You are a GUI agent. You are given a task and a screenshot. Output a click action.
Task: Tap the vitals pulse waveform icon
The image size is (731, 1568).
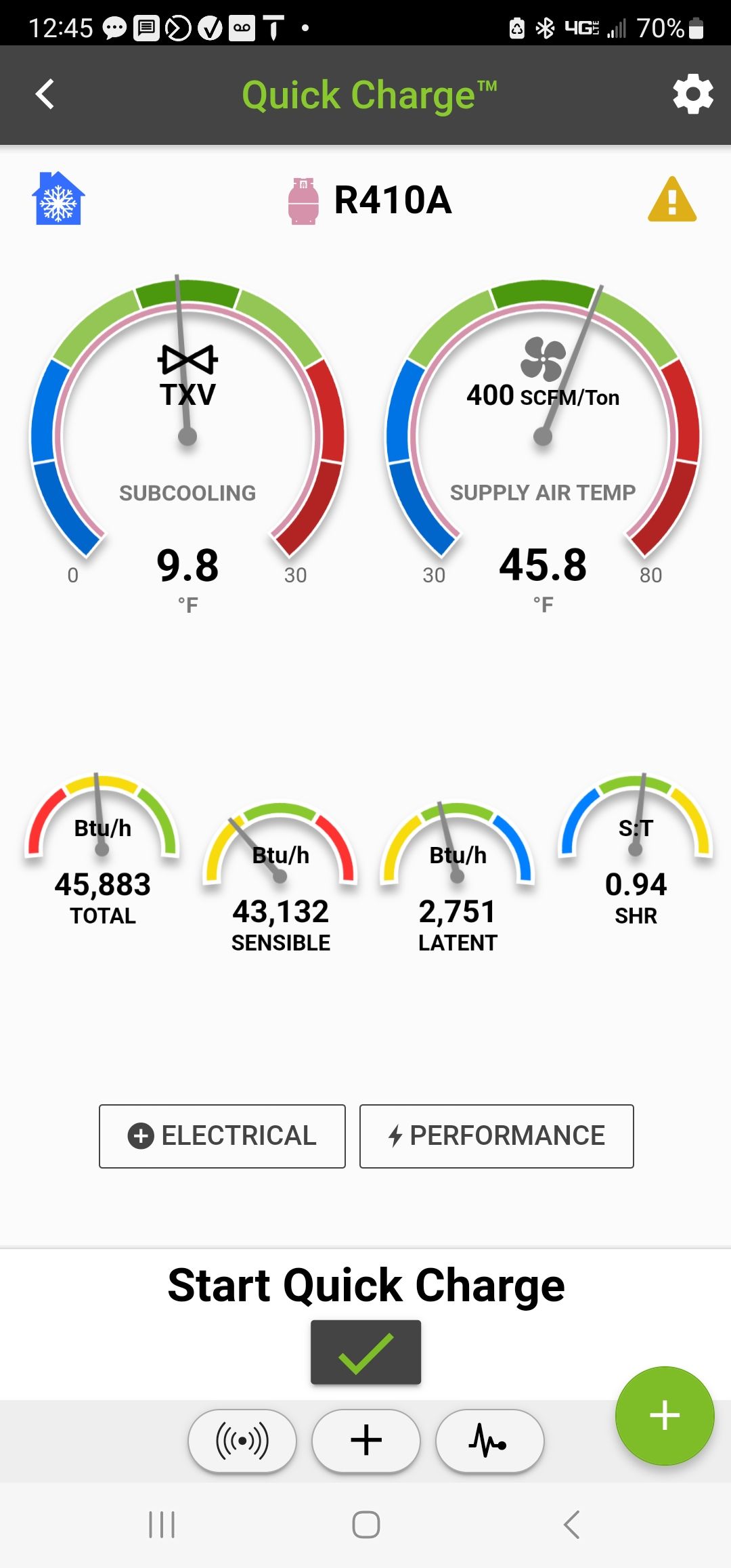pos(489,1441)
